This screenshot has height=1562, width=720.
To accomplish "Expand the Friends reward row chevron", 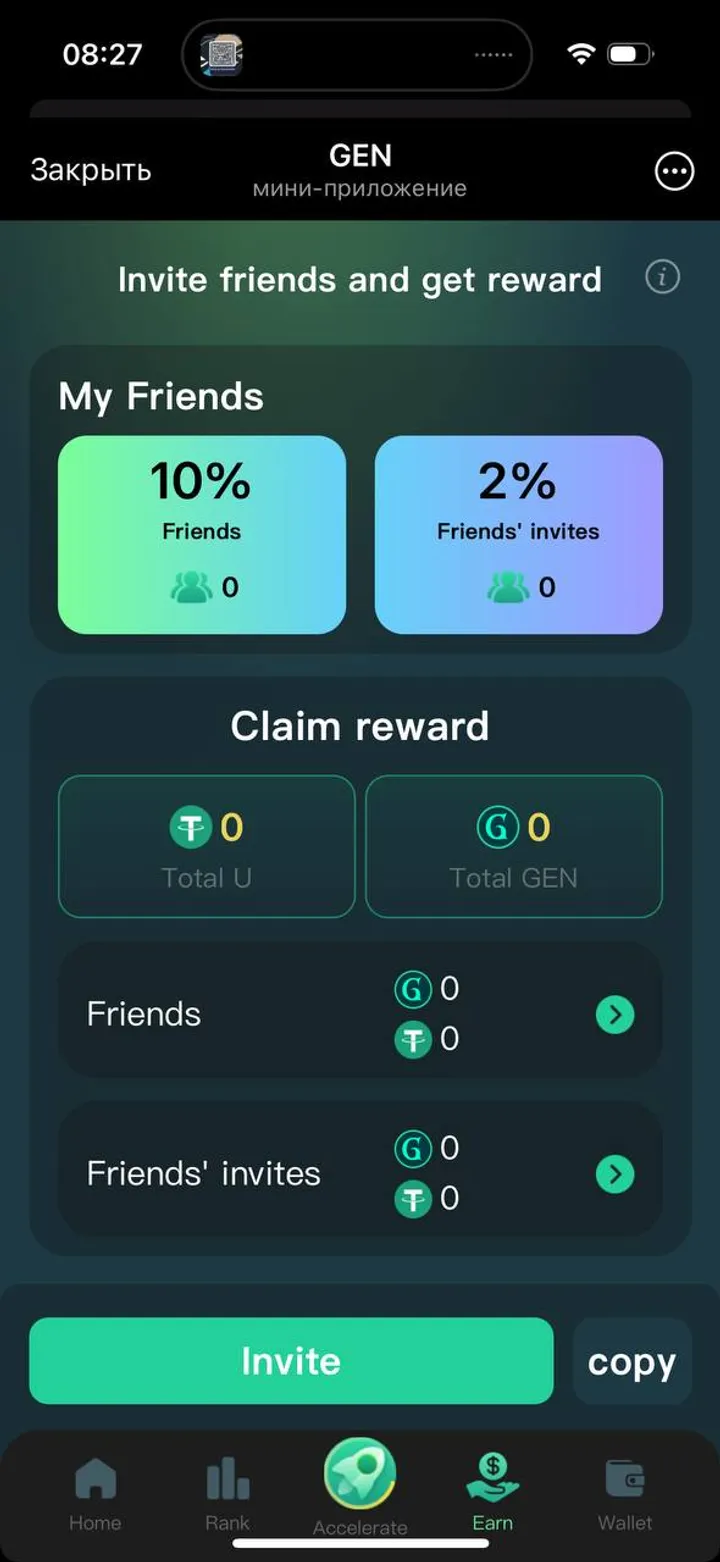I will 615,1014.
